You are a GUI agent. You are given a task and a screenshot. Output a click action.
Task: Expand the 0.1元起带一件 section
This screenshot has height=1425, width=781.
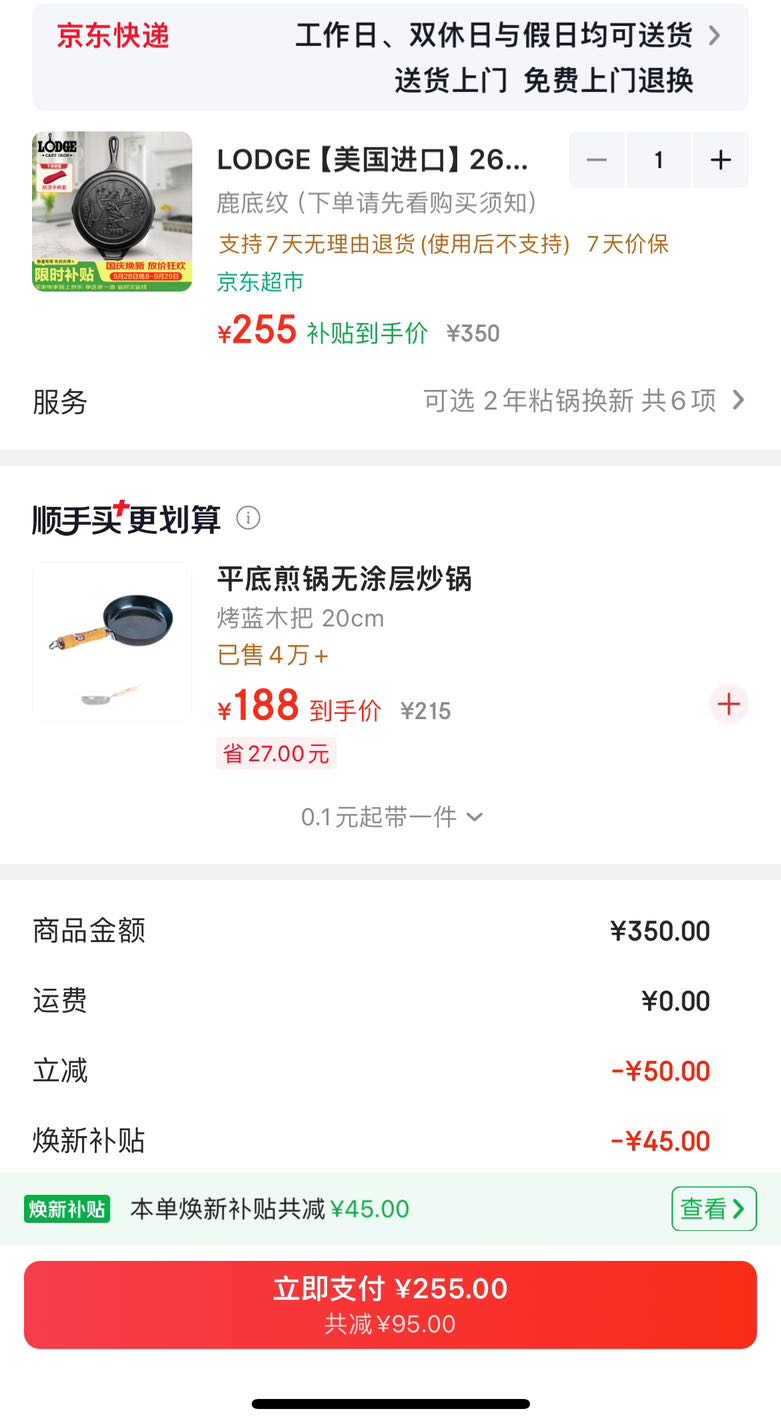(392, 817)
